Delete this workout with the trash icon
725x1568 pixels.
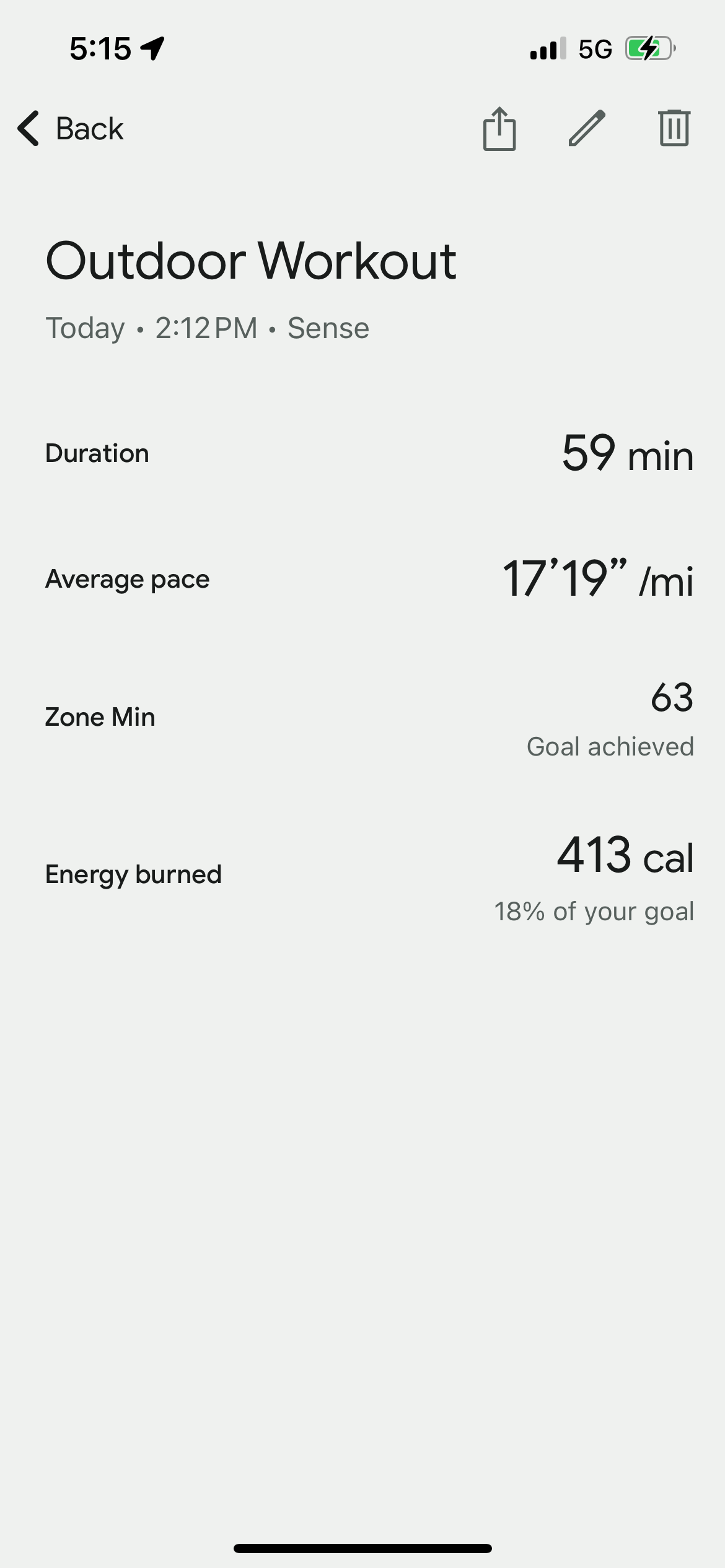tap(674, 128)
